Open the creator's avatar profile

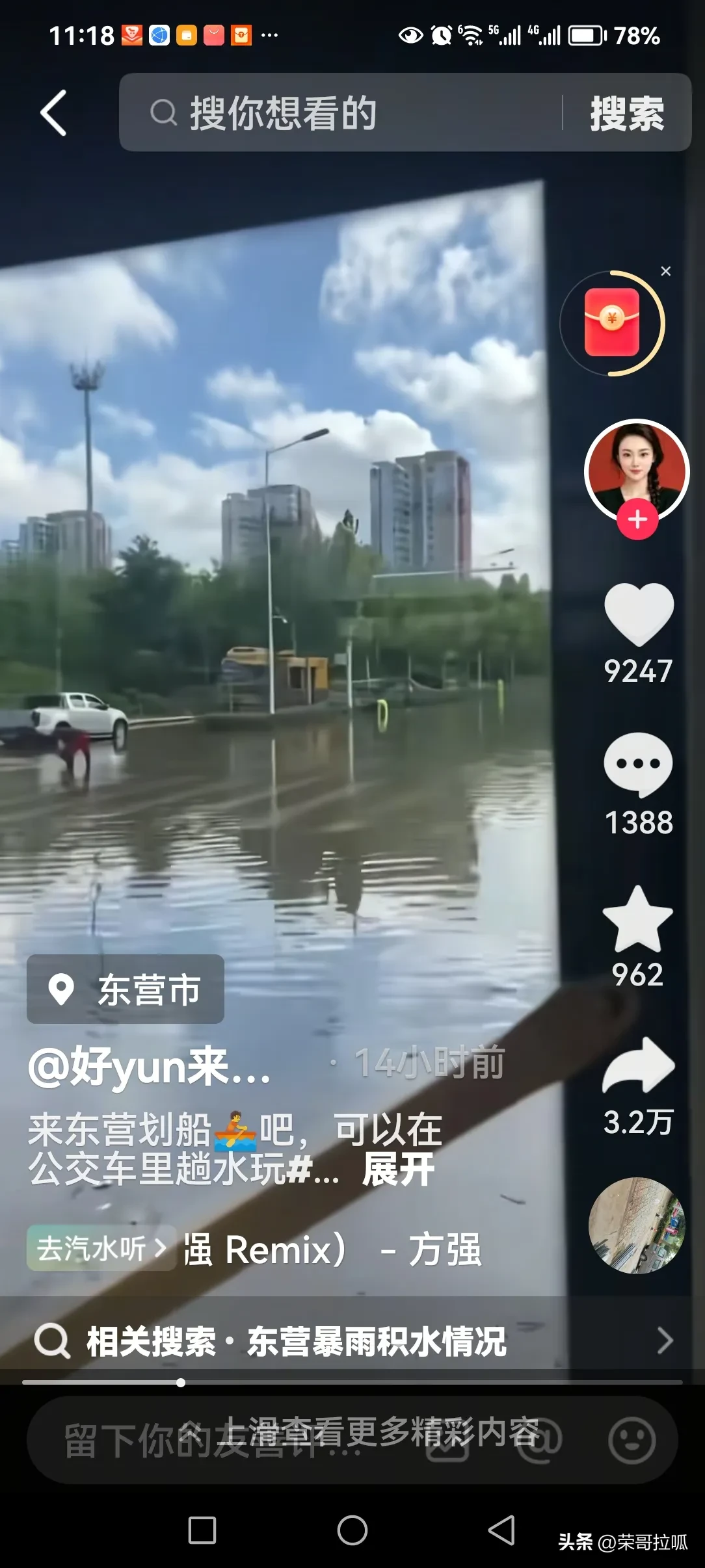(x=637, y=469)
